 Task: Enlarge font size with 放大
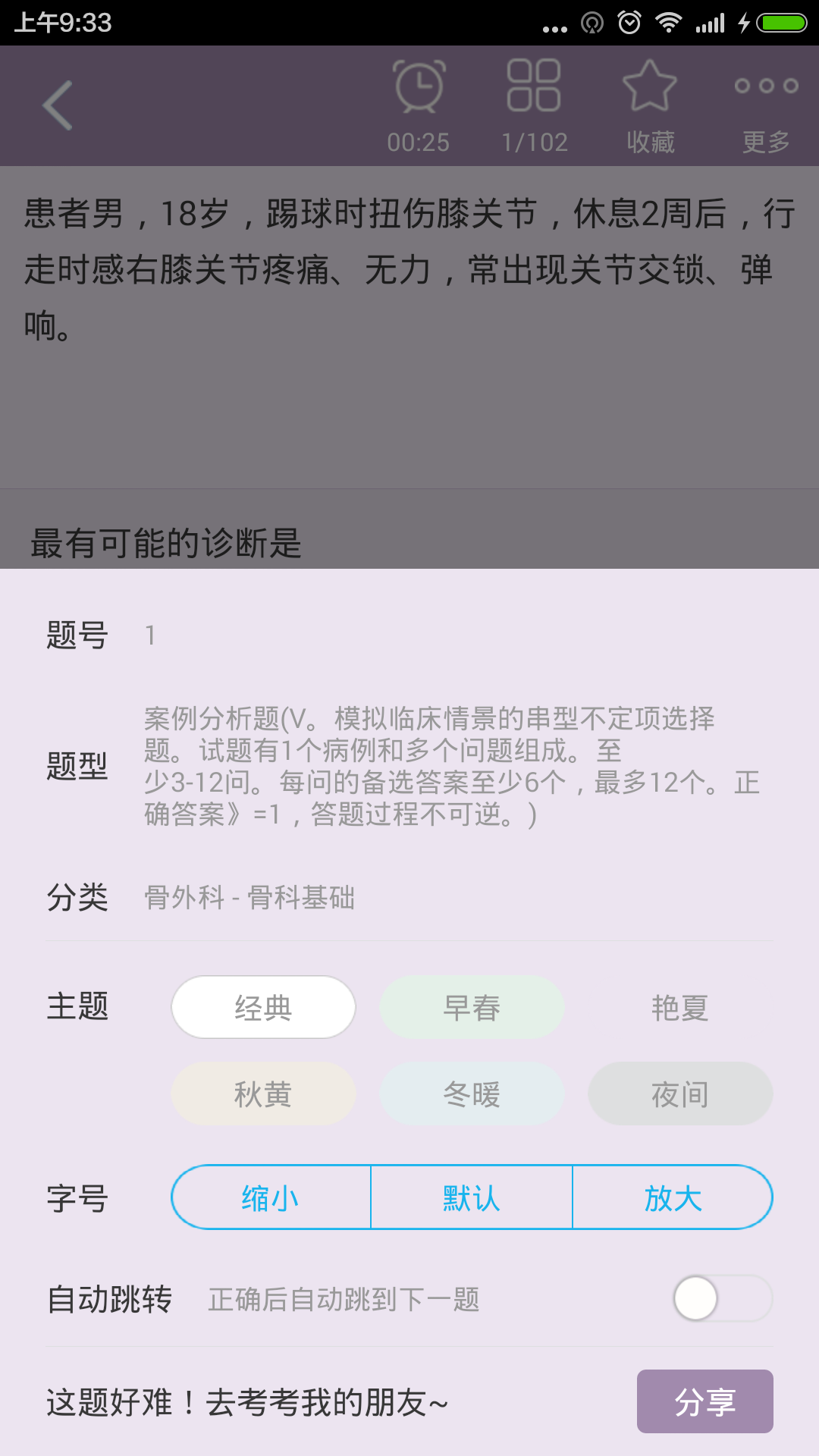click(x=673, y=1197)
